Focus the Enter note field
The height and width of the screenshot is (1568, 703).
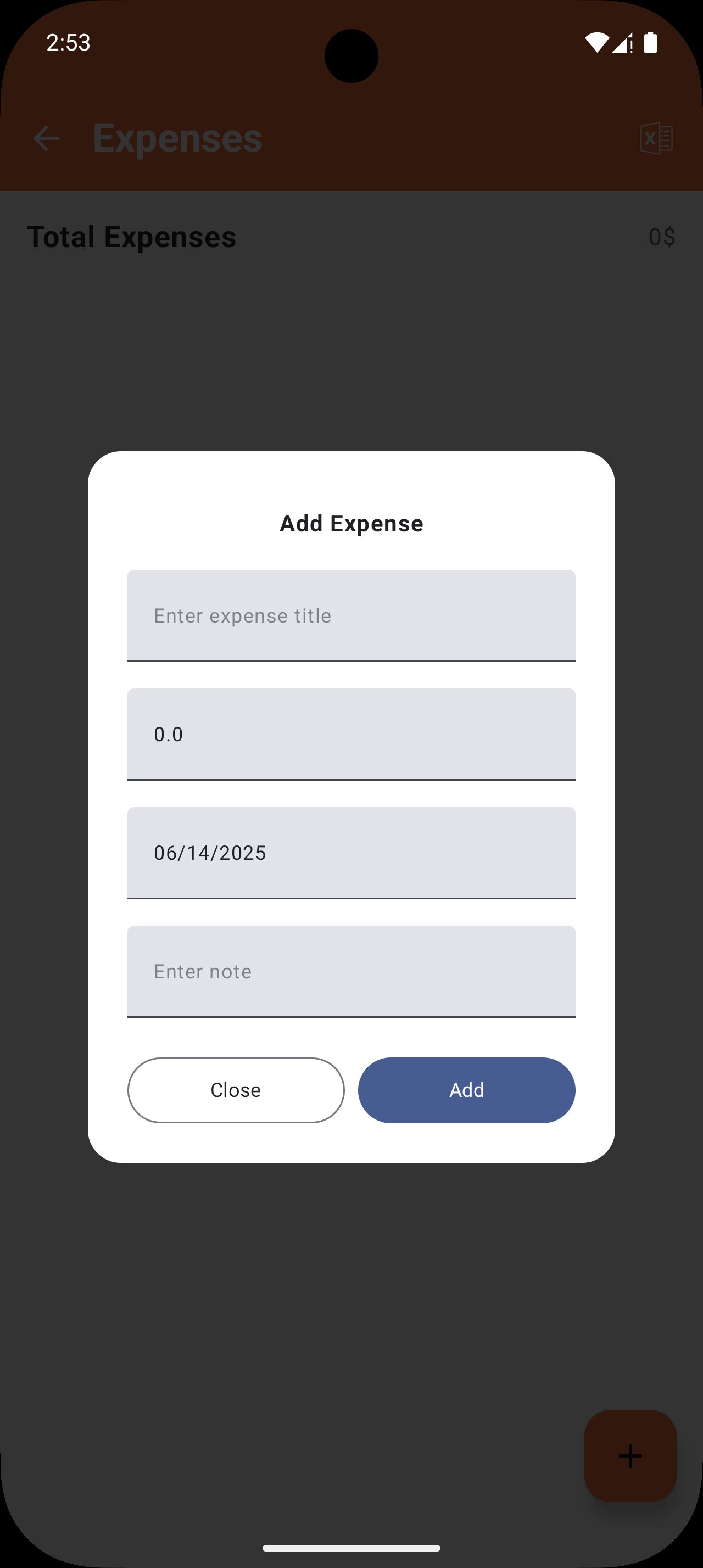351,971
